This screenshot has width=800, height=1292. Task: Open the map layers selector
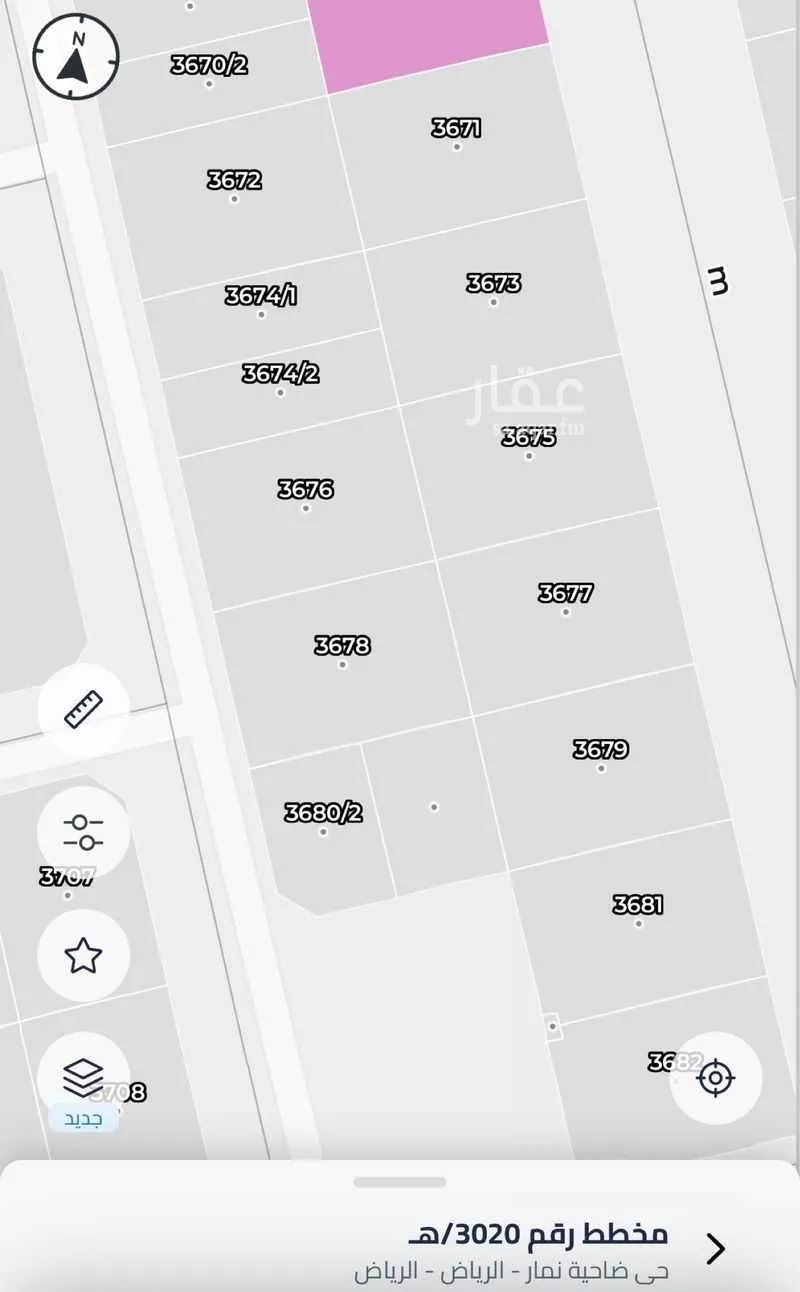click(x=83, y=1078)
